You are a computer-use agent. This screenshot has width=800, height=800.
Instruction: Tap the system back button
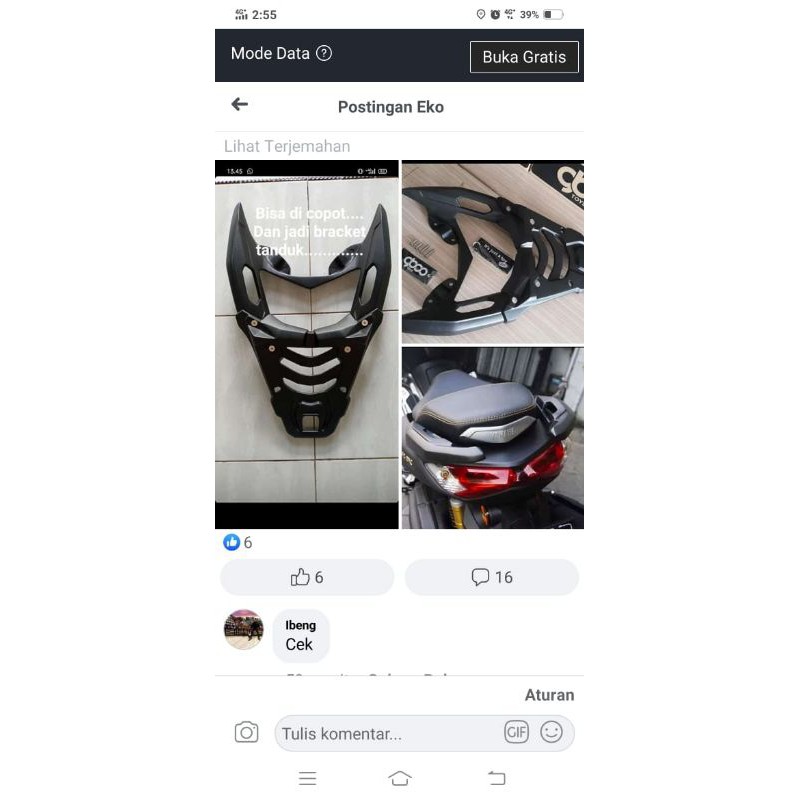point(496,778)
